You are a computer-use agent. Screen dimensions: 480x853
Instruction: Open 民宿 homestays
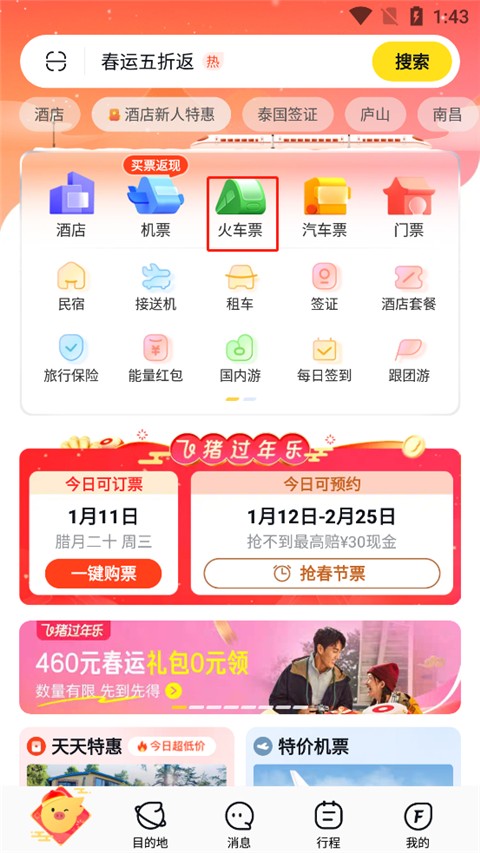71,286
